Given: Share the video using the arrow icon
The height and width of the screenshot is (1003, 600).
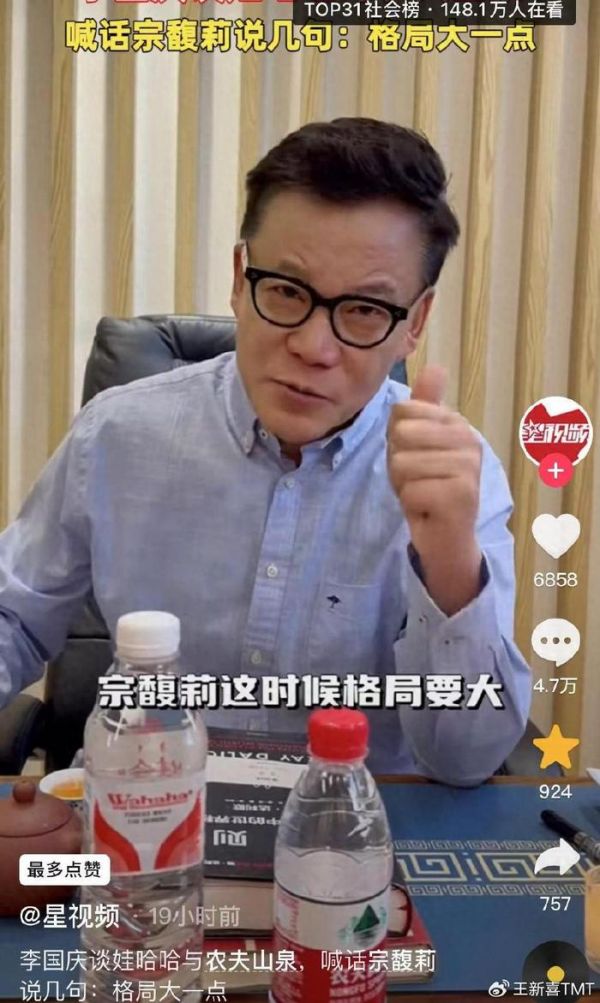Looking at the screenshot, I should coord(557,857).
